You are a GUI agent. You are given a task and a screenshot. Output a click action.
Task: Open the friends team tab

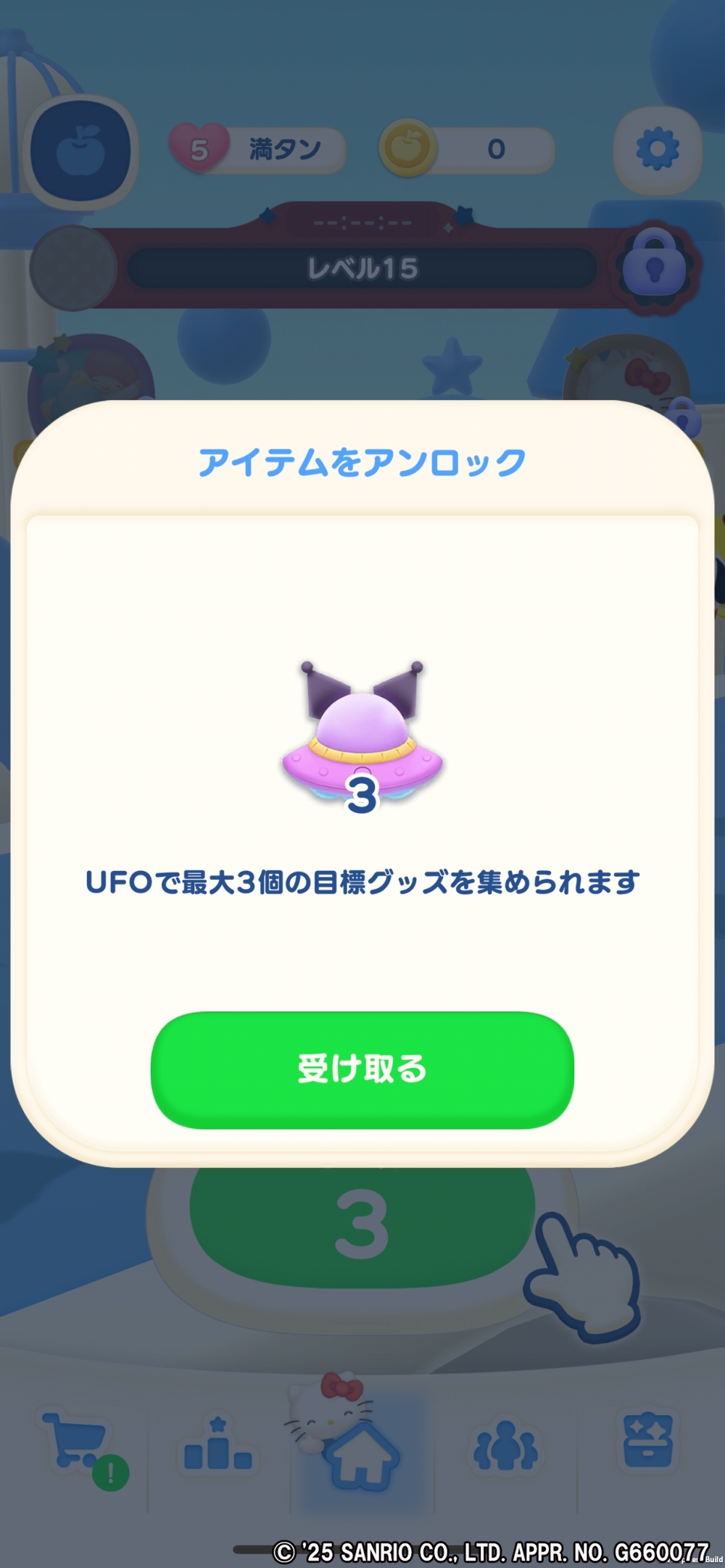pyautogui.click(x=505, y=1446)
